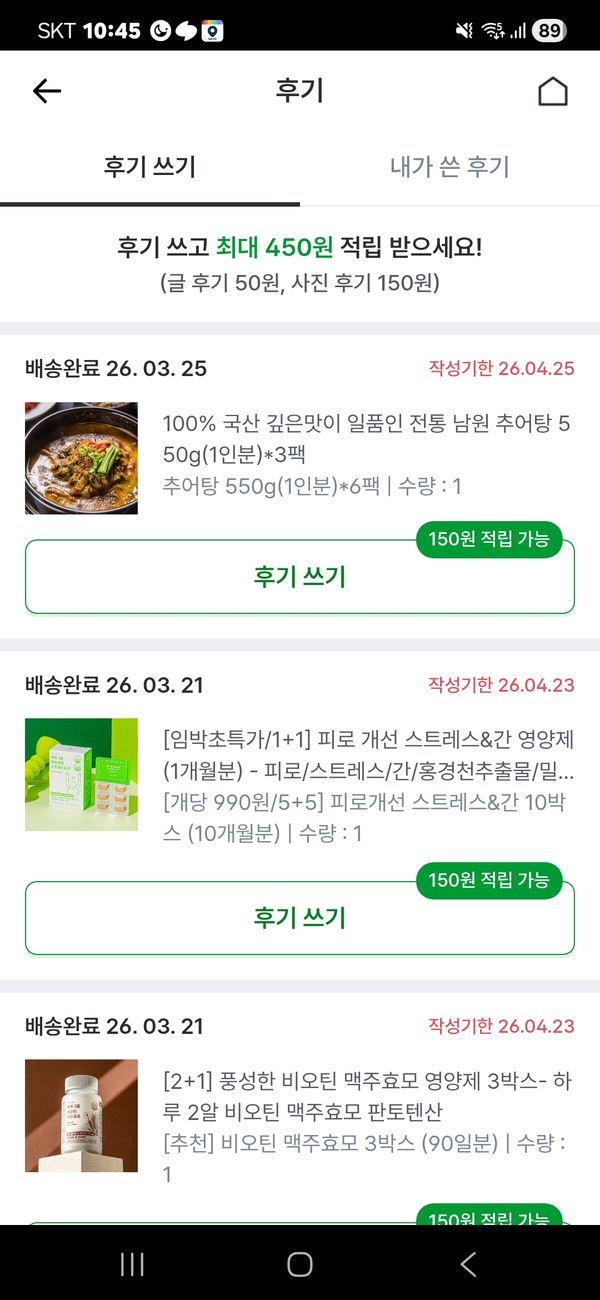
Task: Open recent apps from the navigation bar
Action: click(132, 1264)
